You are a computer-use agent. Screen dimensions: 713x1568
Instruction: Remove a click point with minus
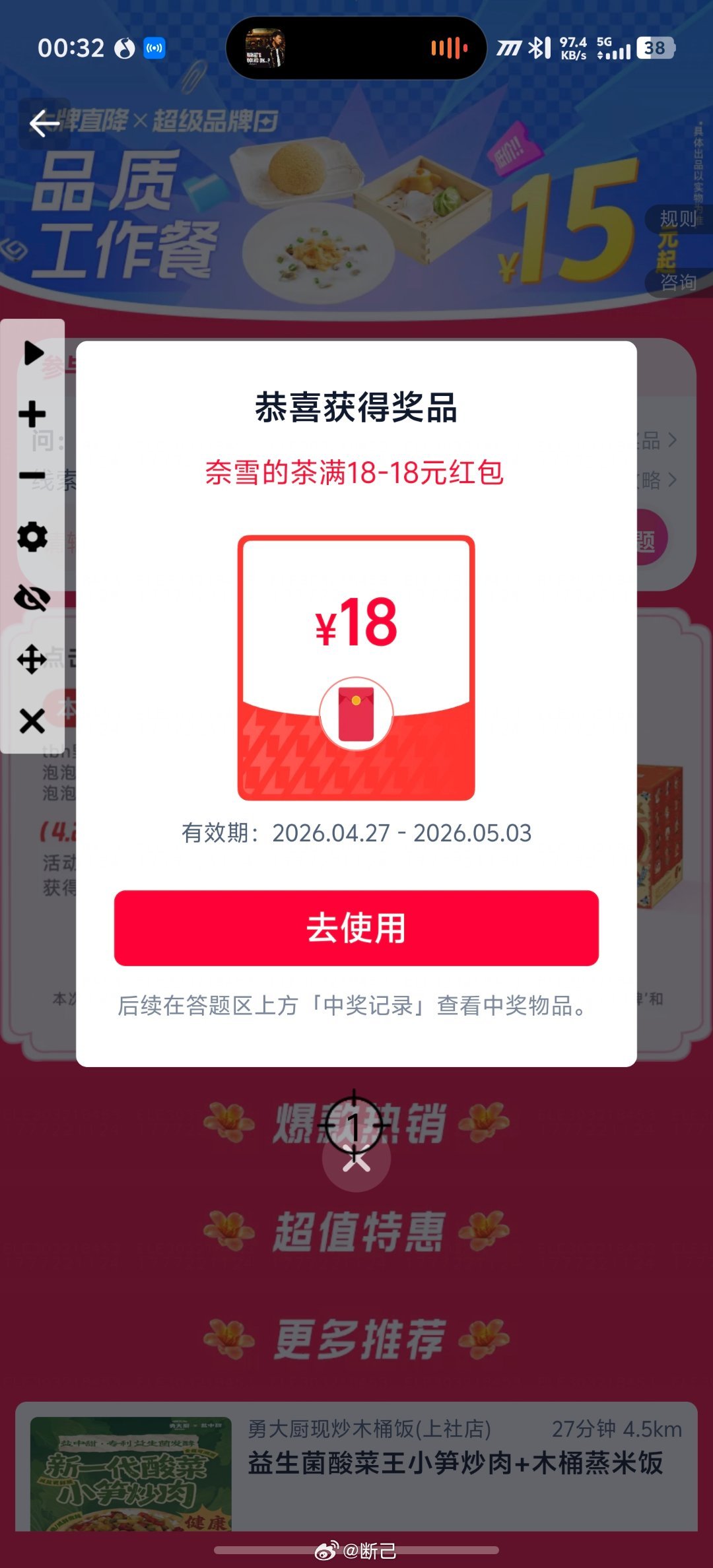pos(32,475)
